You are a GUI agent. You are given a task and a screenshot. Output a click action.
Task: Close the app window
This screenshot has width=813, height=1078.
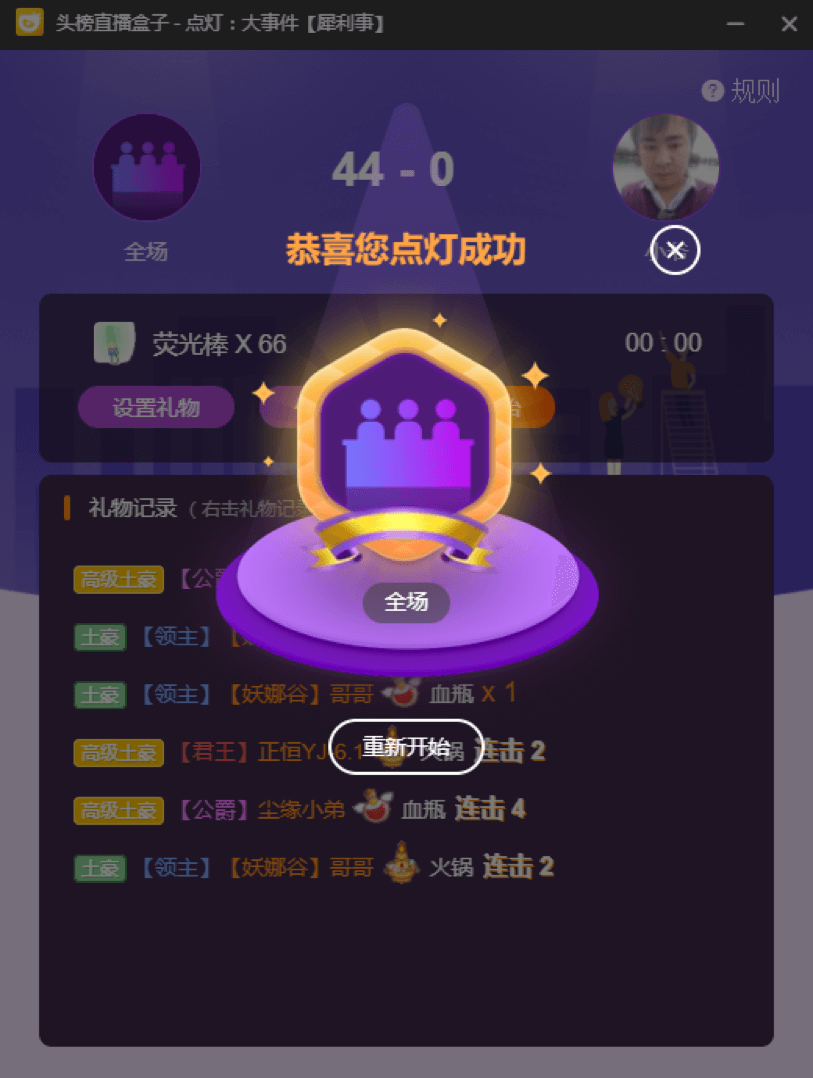(x=789, y=24)
